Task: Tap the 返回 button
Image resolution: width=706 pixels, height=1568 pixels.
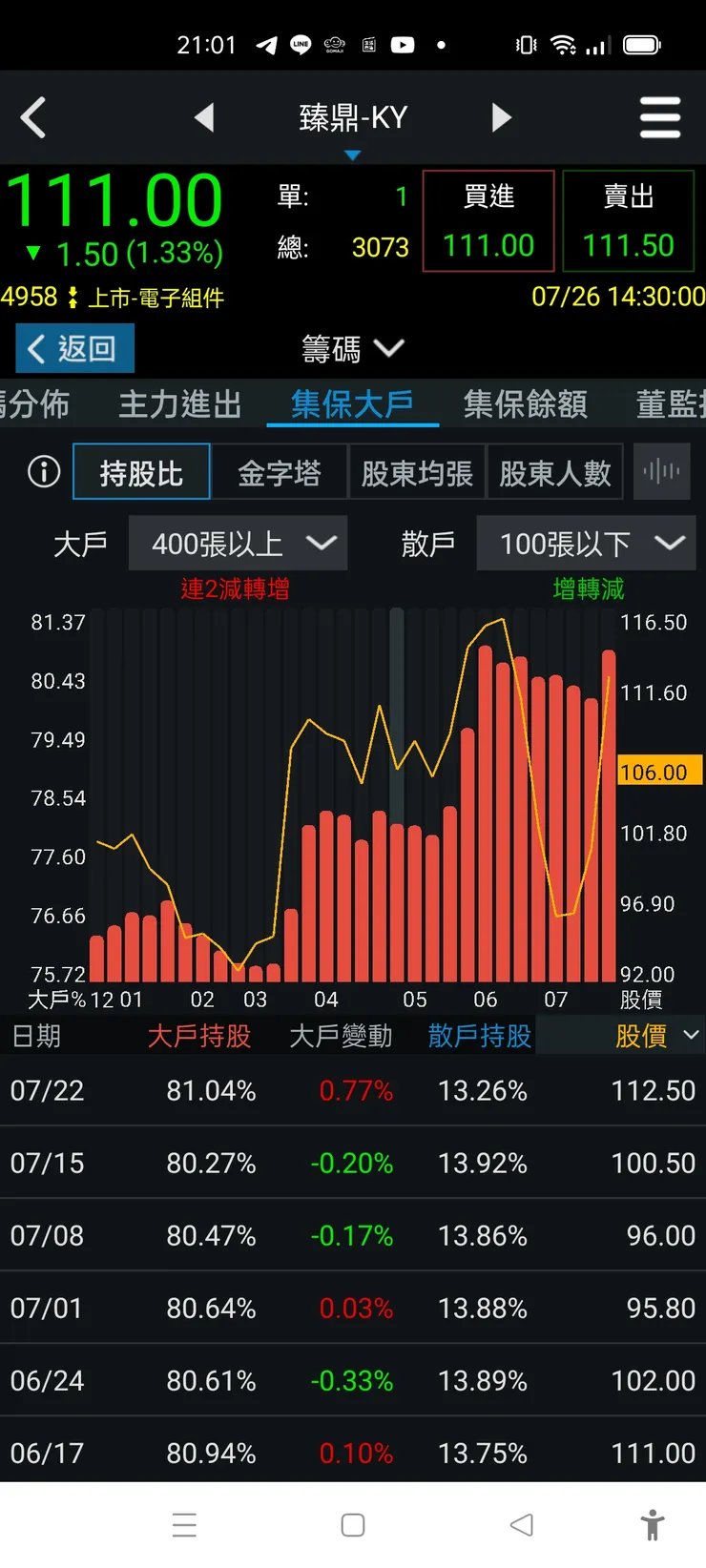Action: (x=74, y=348)
